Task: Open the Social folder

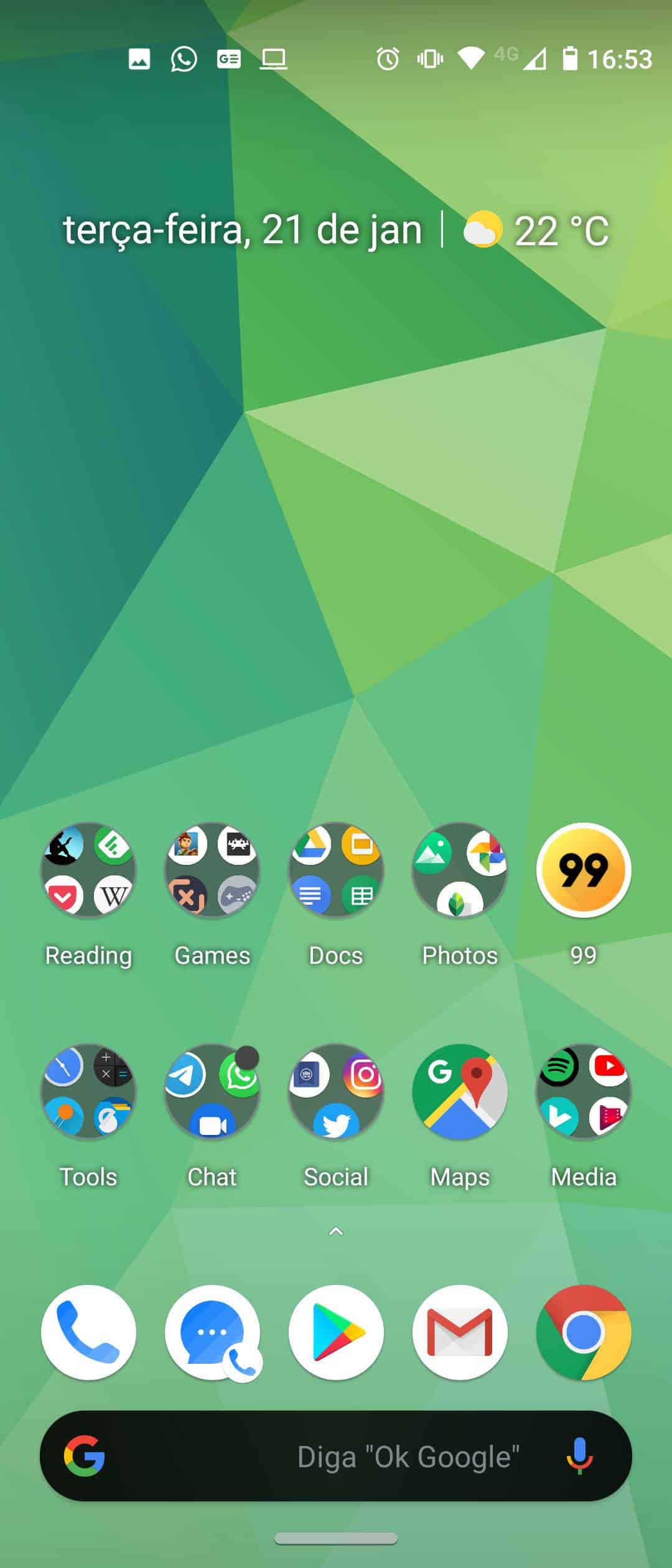Action: pyautogui.click(x=336, y=1091)
